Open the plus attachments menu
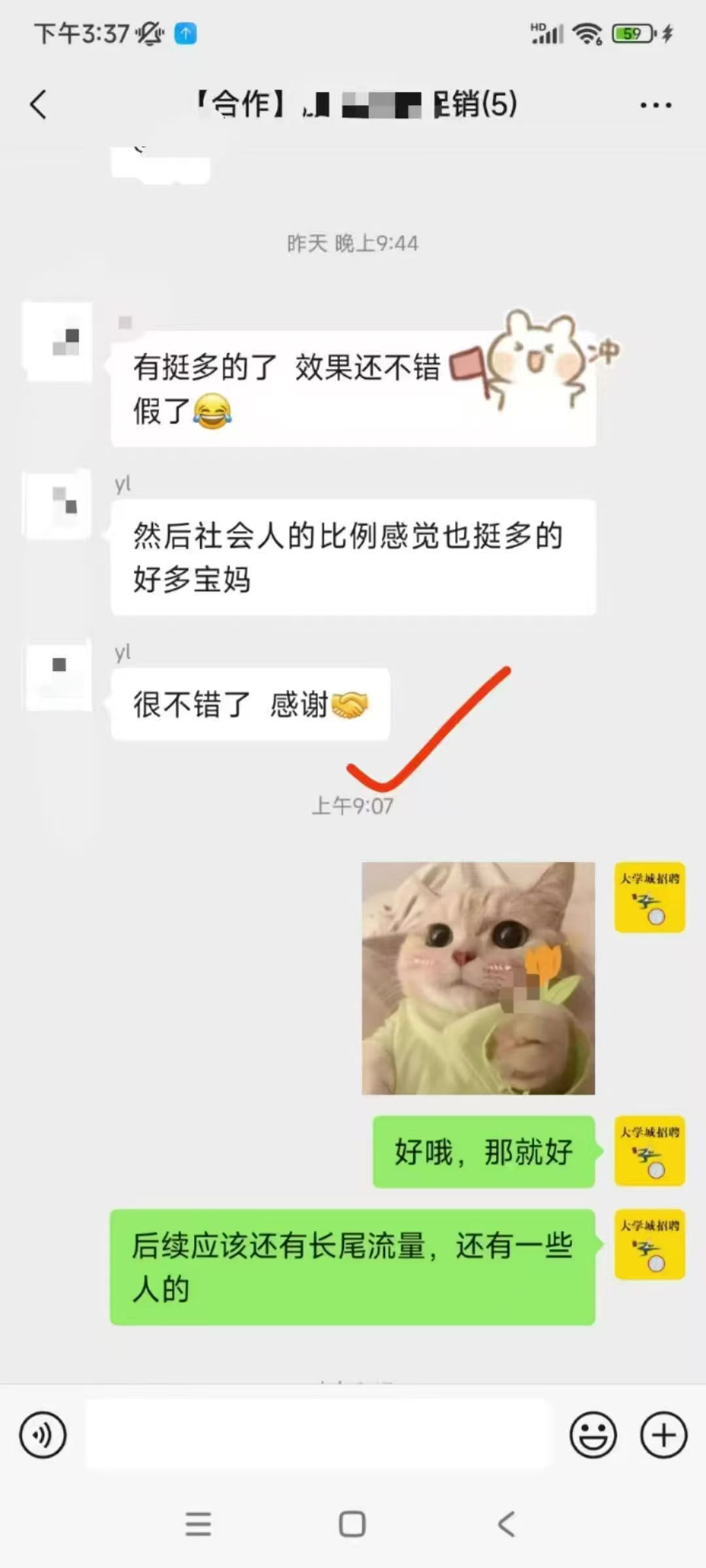706x1568 pixels. point(663,1435)
